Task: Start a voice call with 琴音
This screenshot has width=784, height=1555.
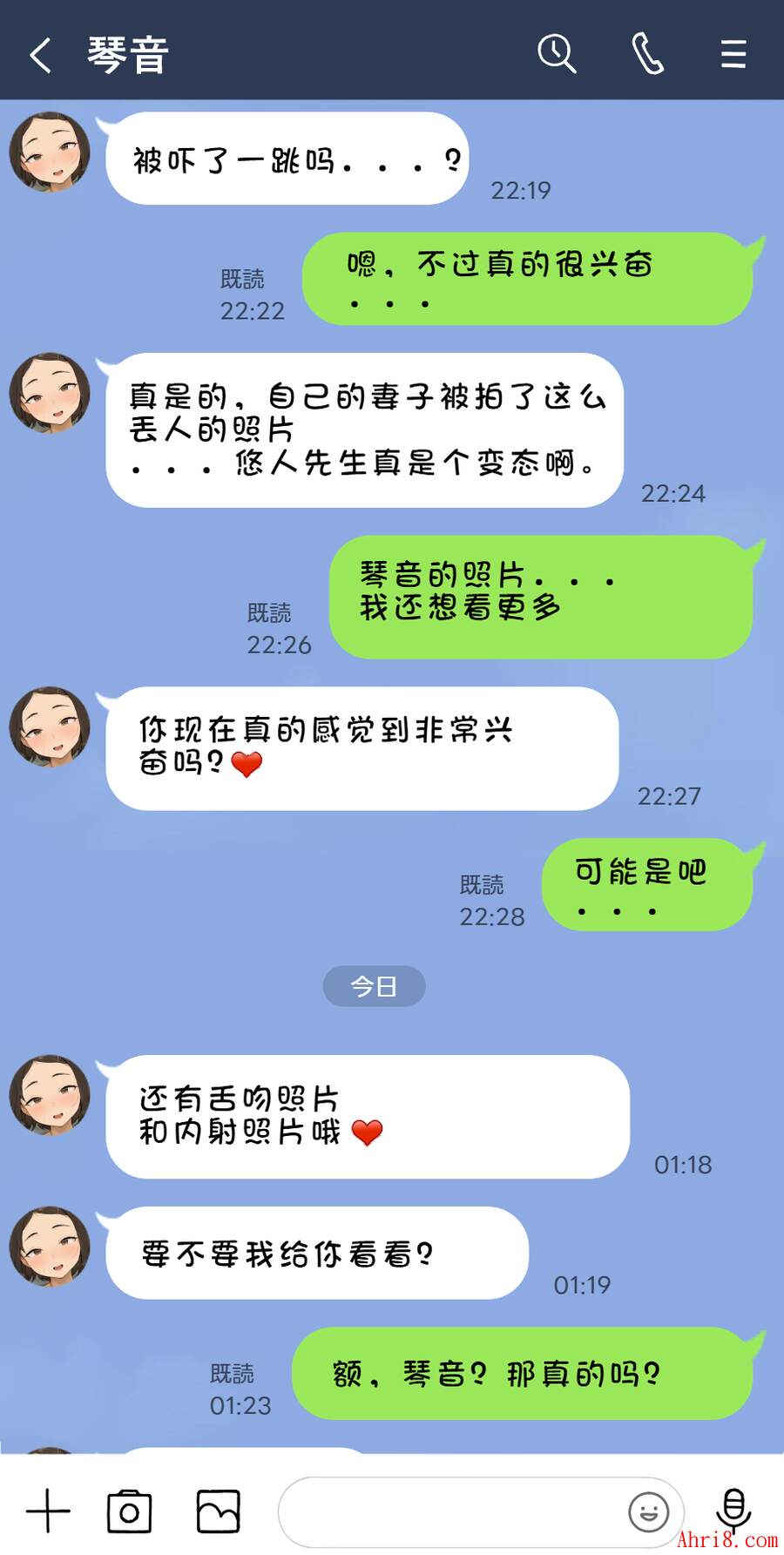Action: [x=647, y=54]
